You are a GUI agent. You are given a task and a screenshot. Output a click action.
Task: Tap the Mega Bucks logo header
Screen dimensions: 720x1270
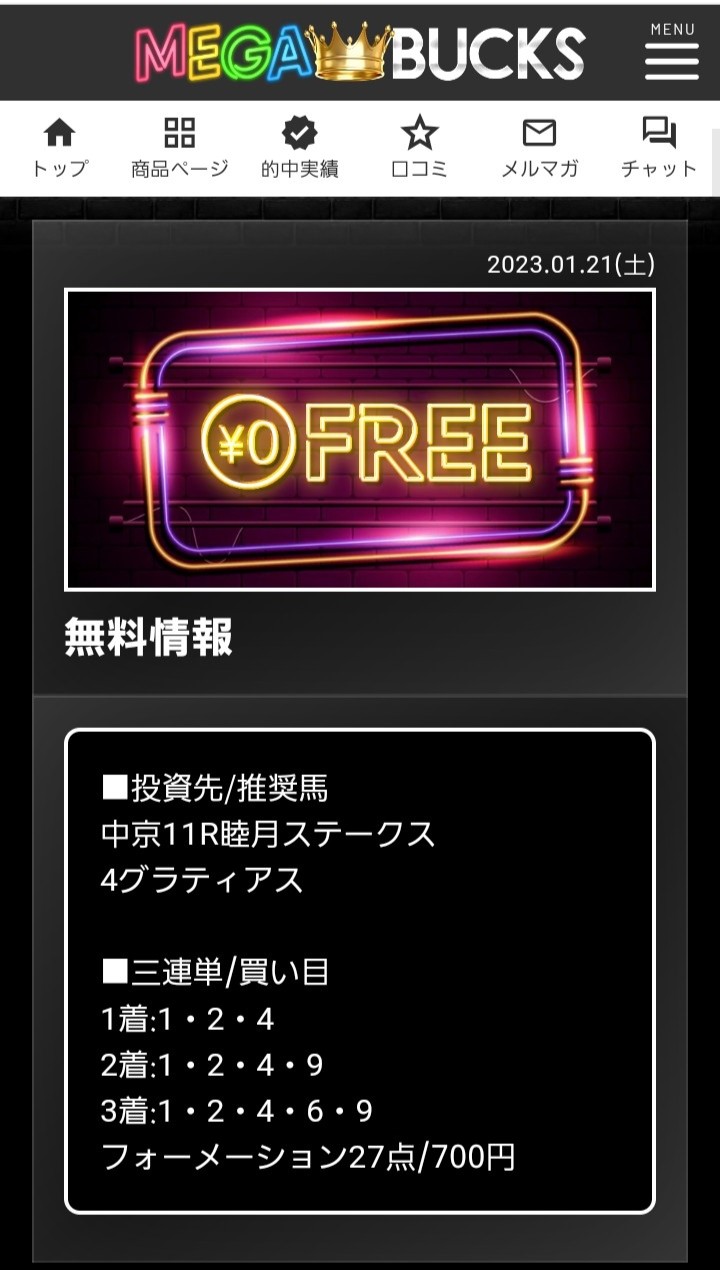360,52
